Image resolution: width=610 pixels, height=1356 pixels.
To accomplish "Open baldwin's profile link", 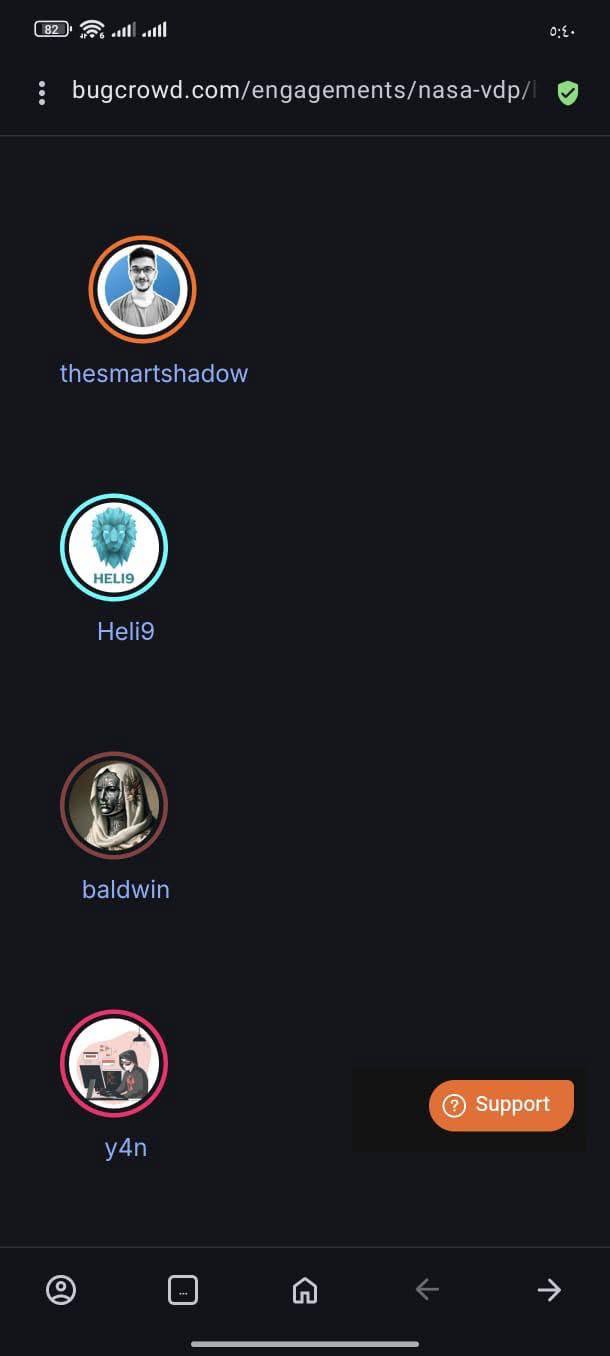I will pyautogui.click(x=126, y=890).
